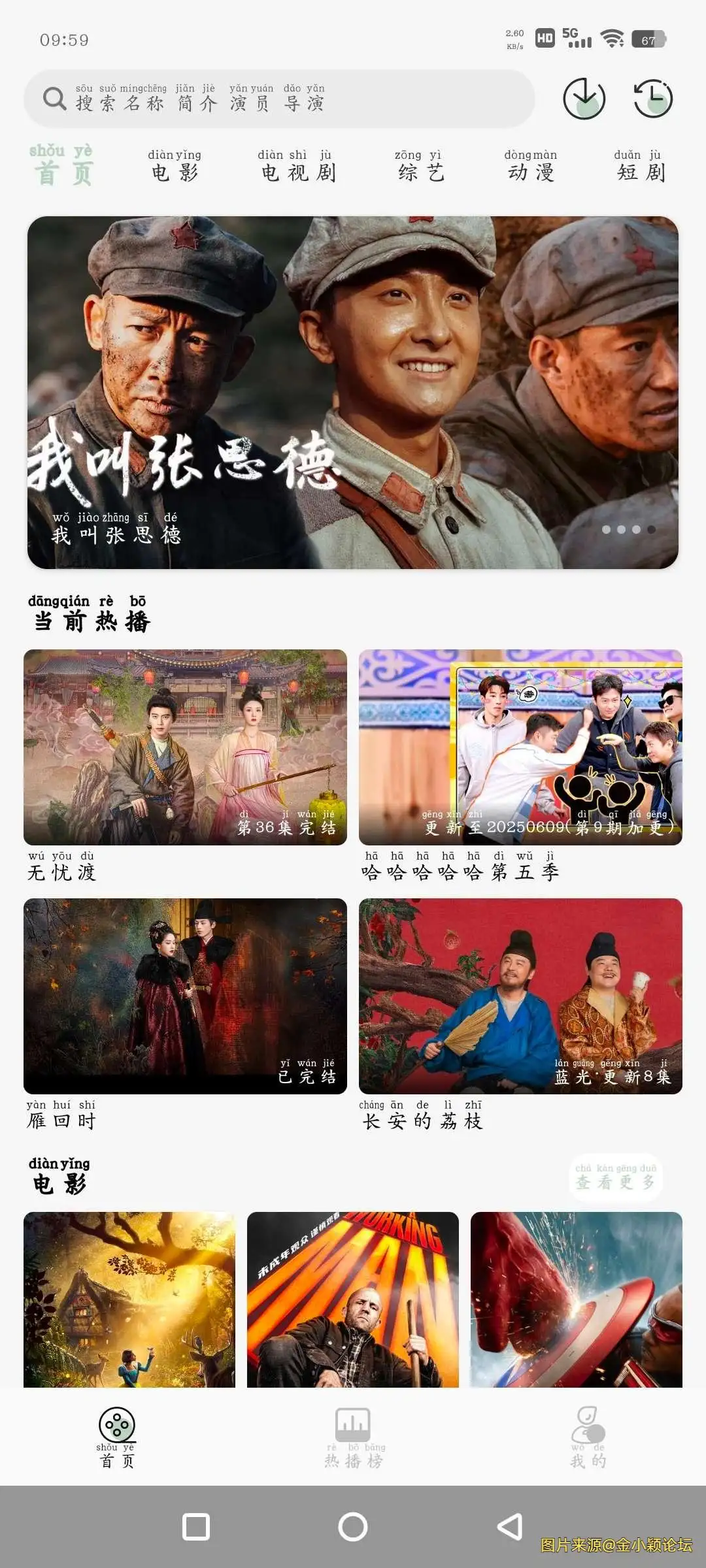706x1568 pixels.
Task: Open viewing history via the clock icon
Action: click(654, 99)
